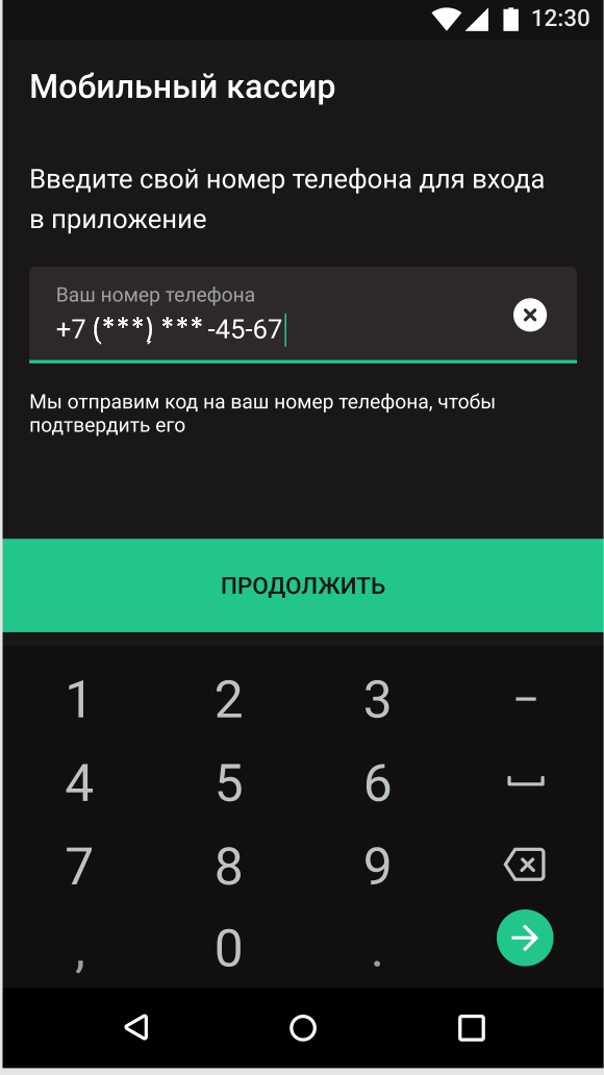Enter digit 0 on the keypad

(229, 948)
